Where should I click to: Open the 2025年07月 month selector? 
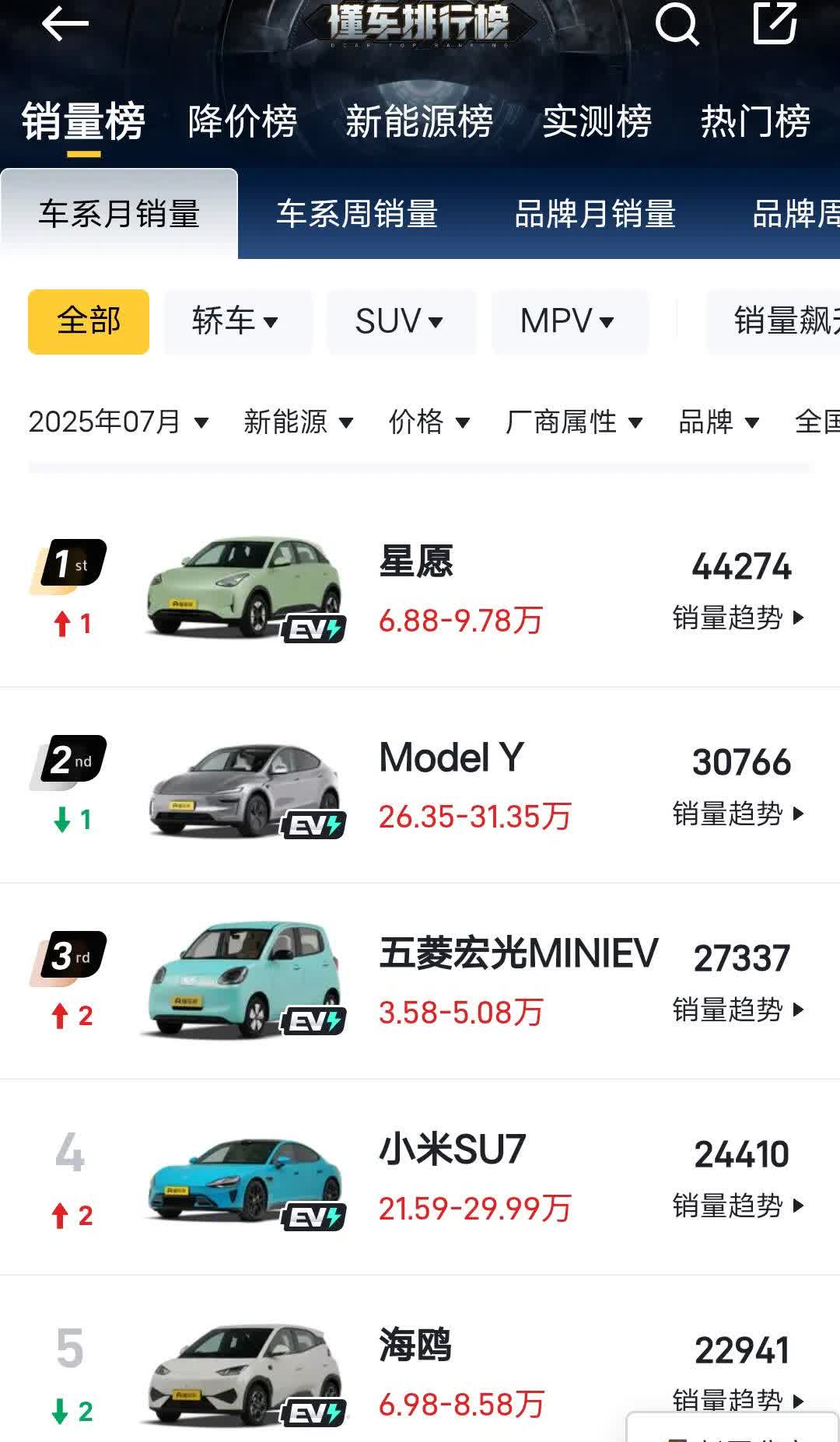click(x=117, y=422)
